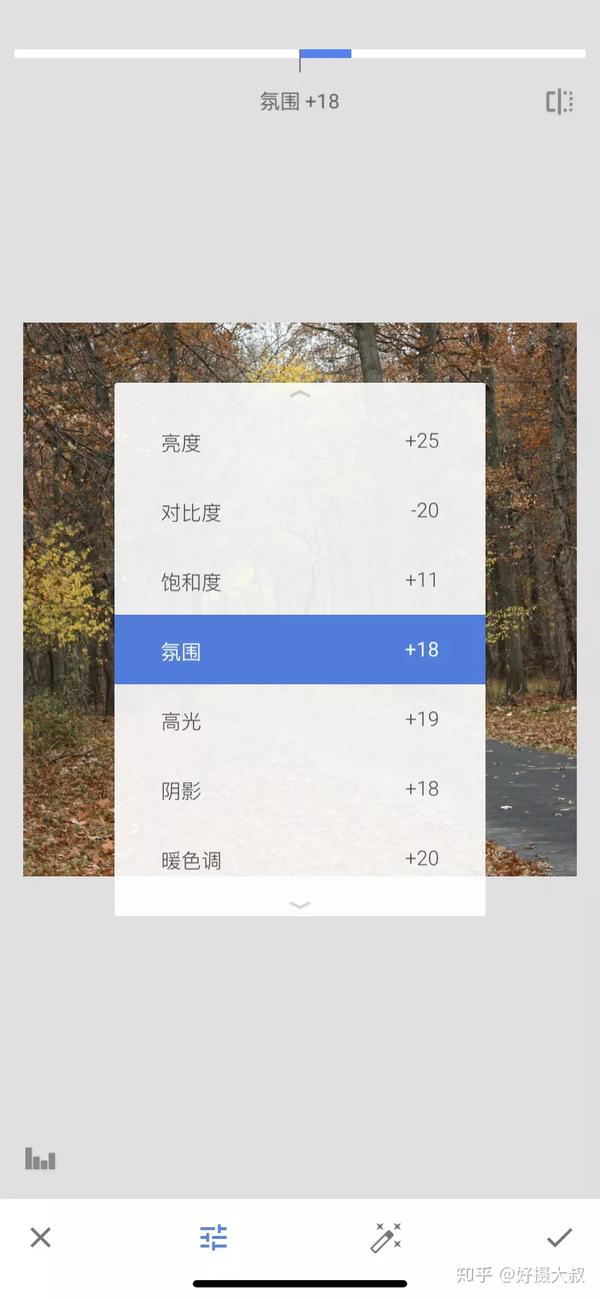Tap the adjustment sliders tune icon
Image resolution: width=600 pixels, height=1299 pixels.
[x=213, y=1237]
